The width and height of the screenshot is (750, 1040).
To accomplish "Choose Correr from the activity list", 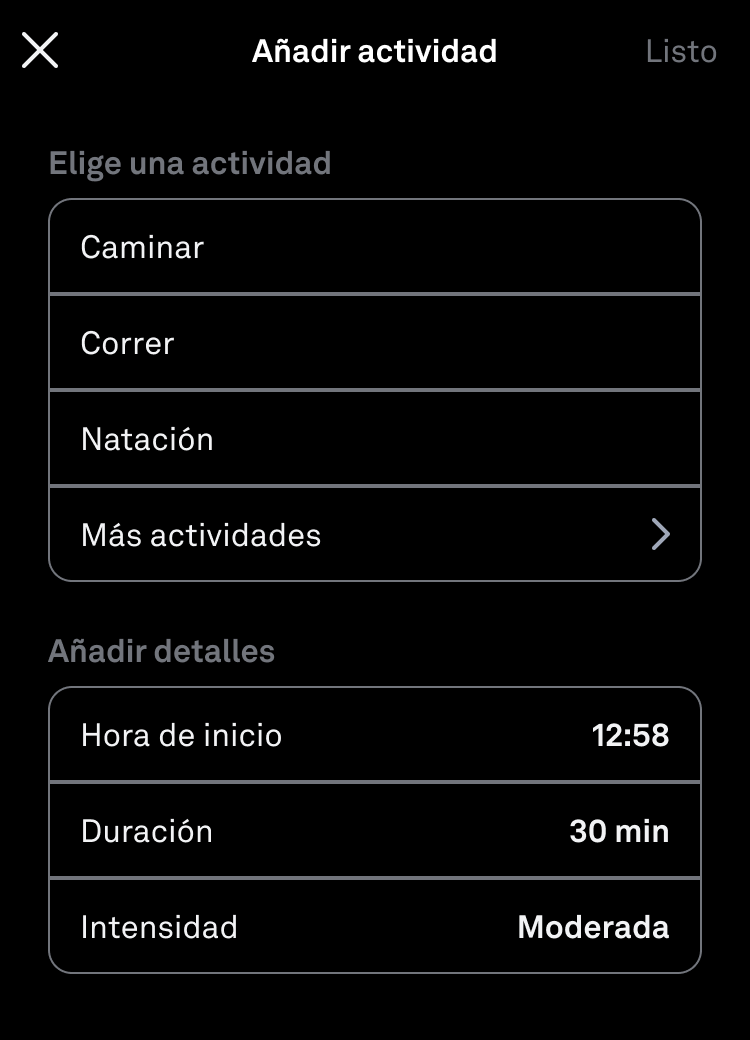I will pyautogui.click(x=374, y=343).
